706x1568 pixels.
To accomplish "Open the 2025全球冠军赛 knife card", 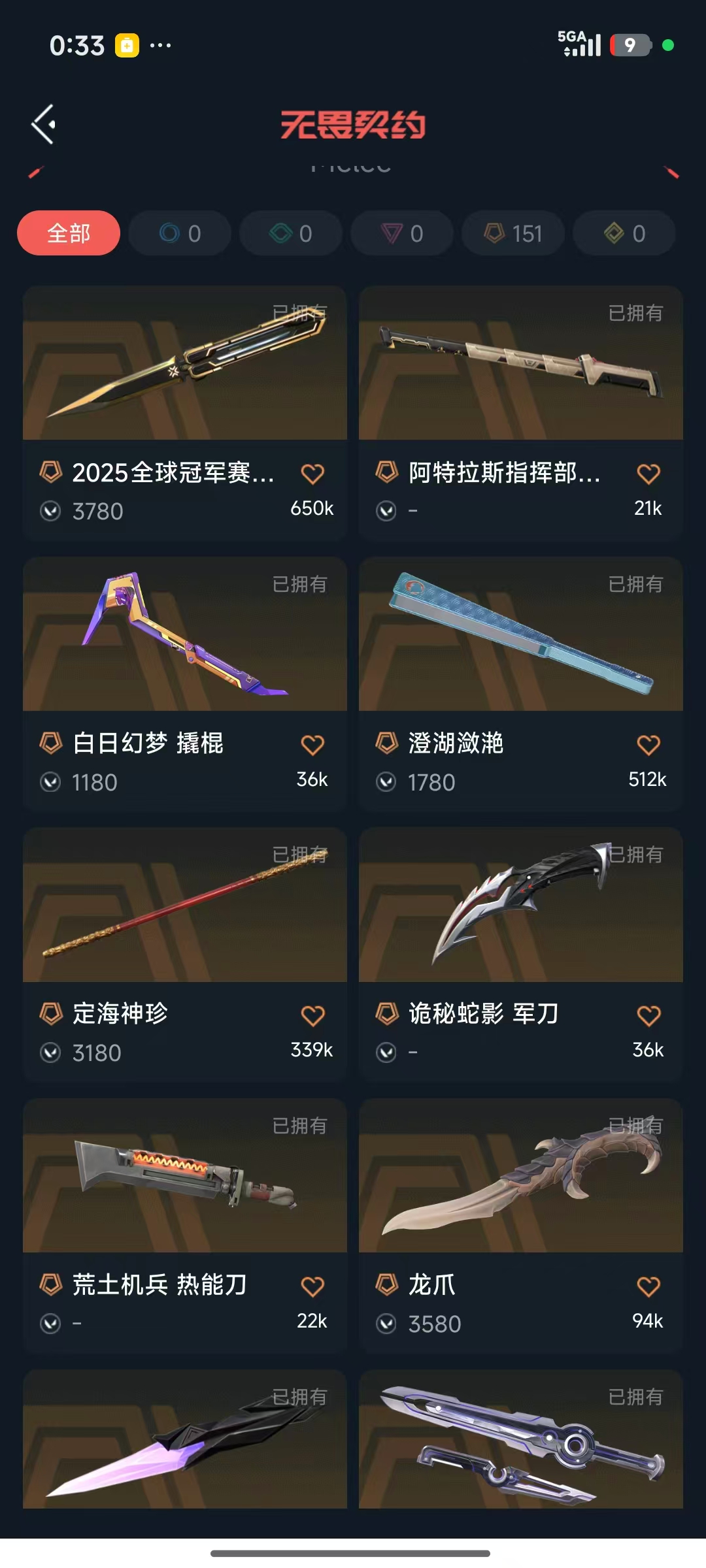I will (x=185, y=413).
